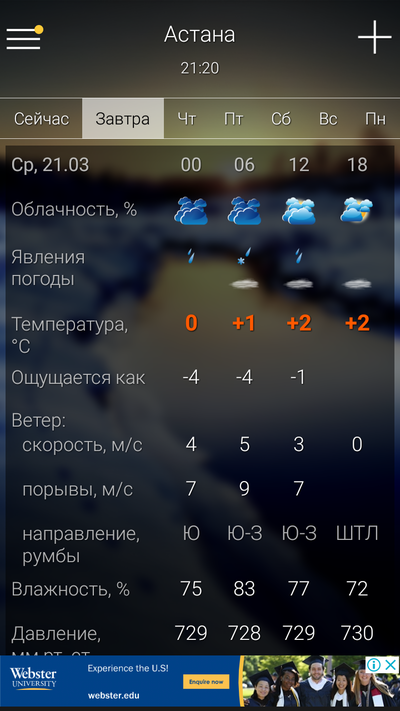This screenshot has width=400, height=711.
Task: View the Вс forecast tab
Action: 328,119
